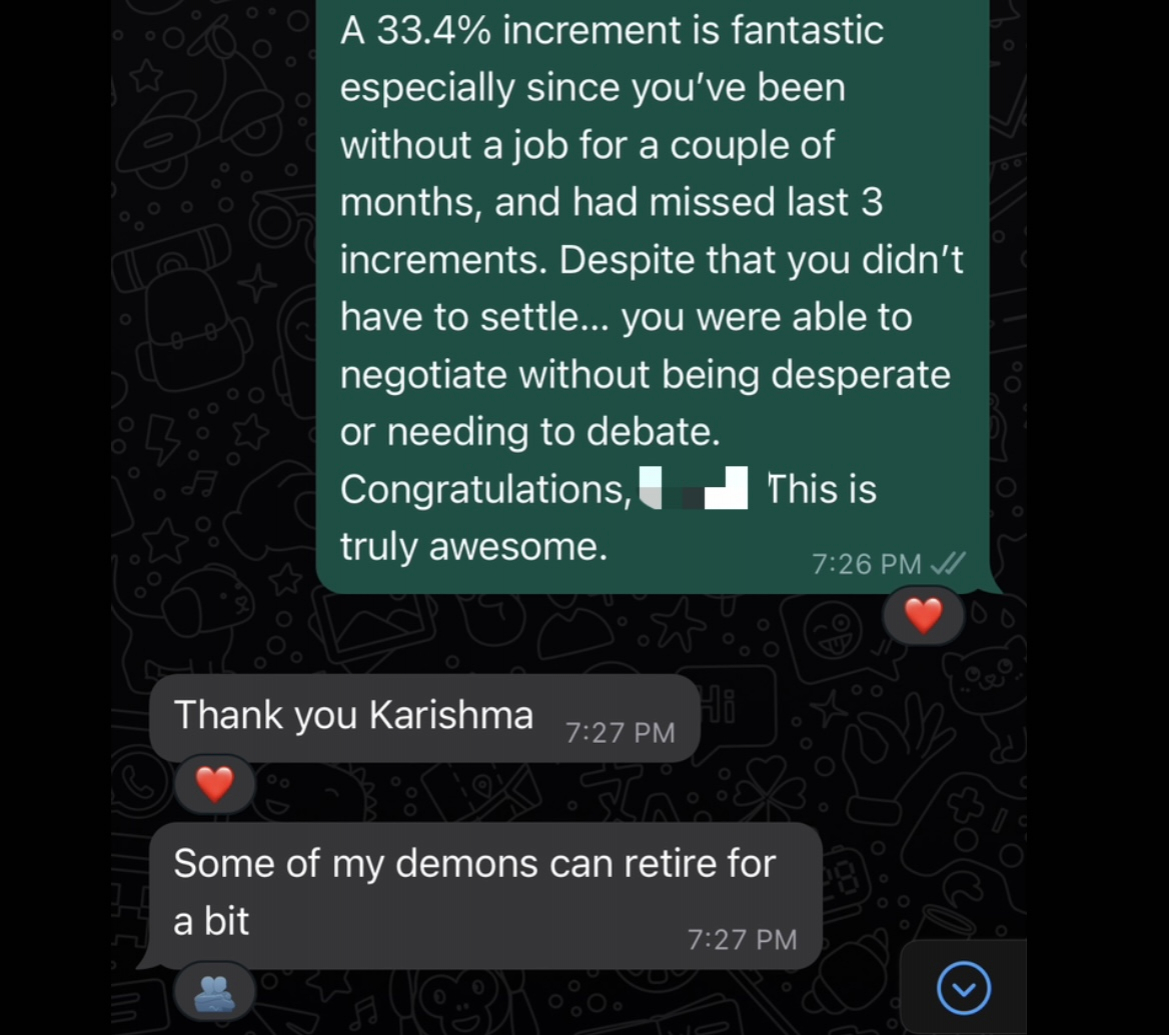Jump to latest messages with down arrow

click(964, 988)
